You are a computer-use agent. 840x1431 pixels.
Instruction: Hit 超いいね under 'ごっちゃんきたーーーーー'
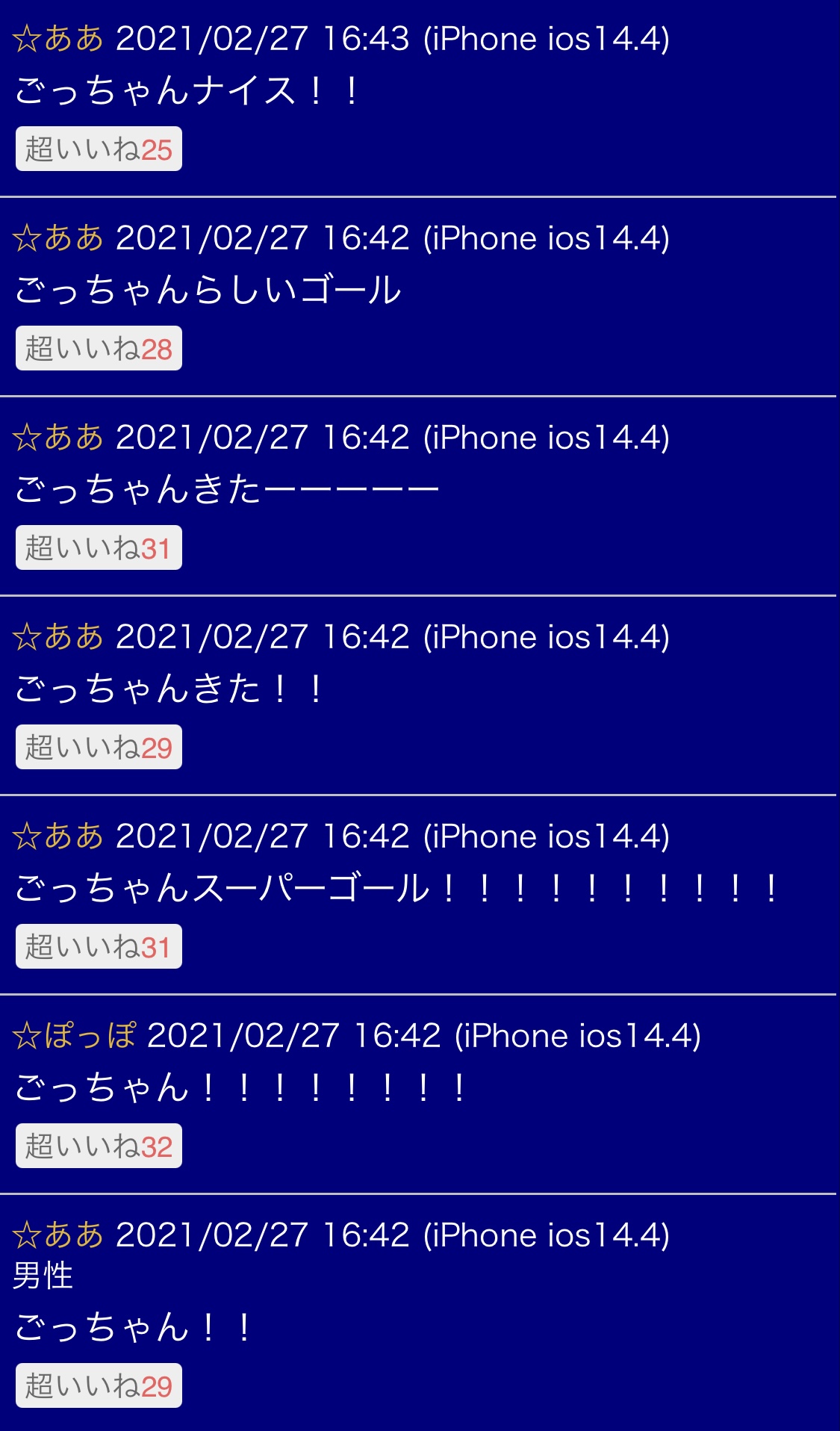[x=99, y=548]
